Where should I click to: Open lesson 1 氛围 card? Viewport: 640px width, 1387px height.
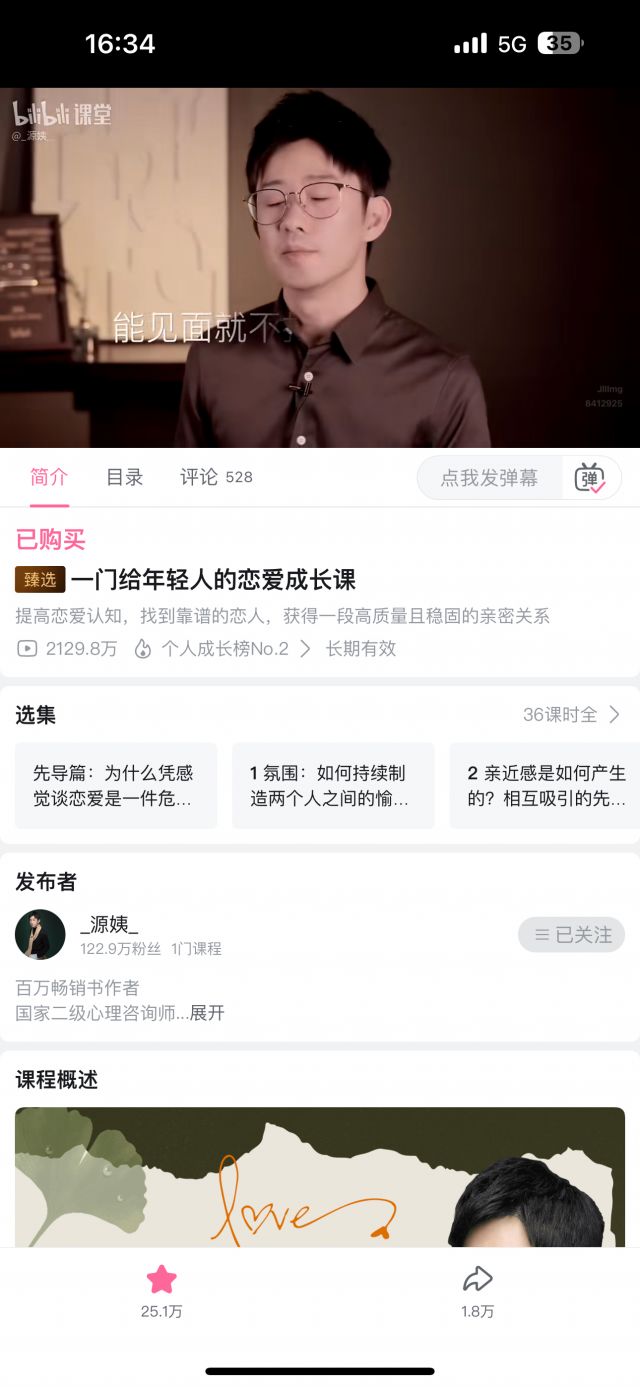click(333, 786)
